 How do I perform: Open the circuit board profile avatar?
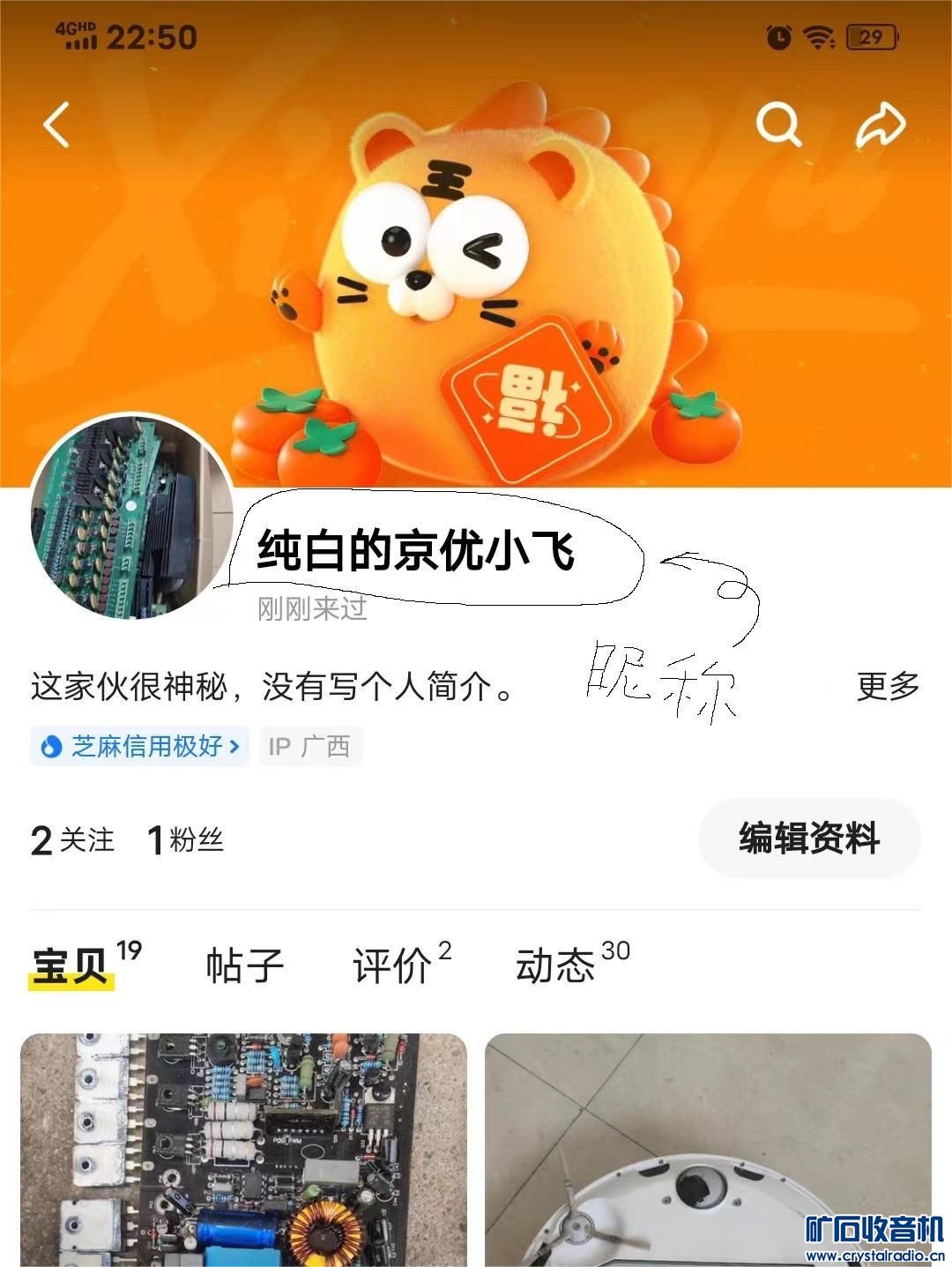coord(132,518)
